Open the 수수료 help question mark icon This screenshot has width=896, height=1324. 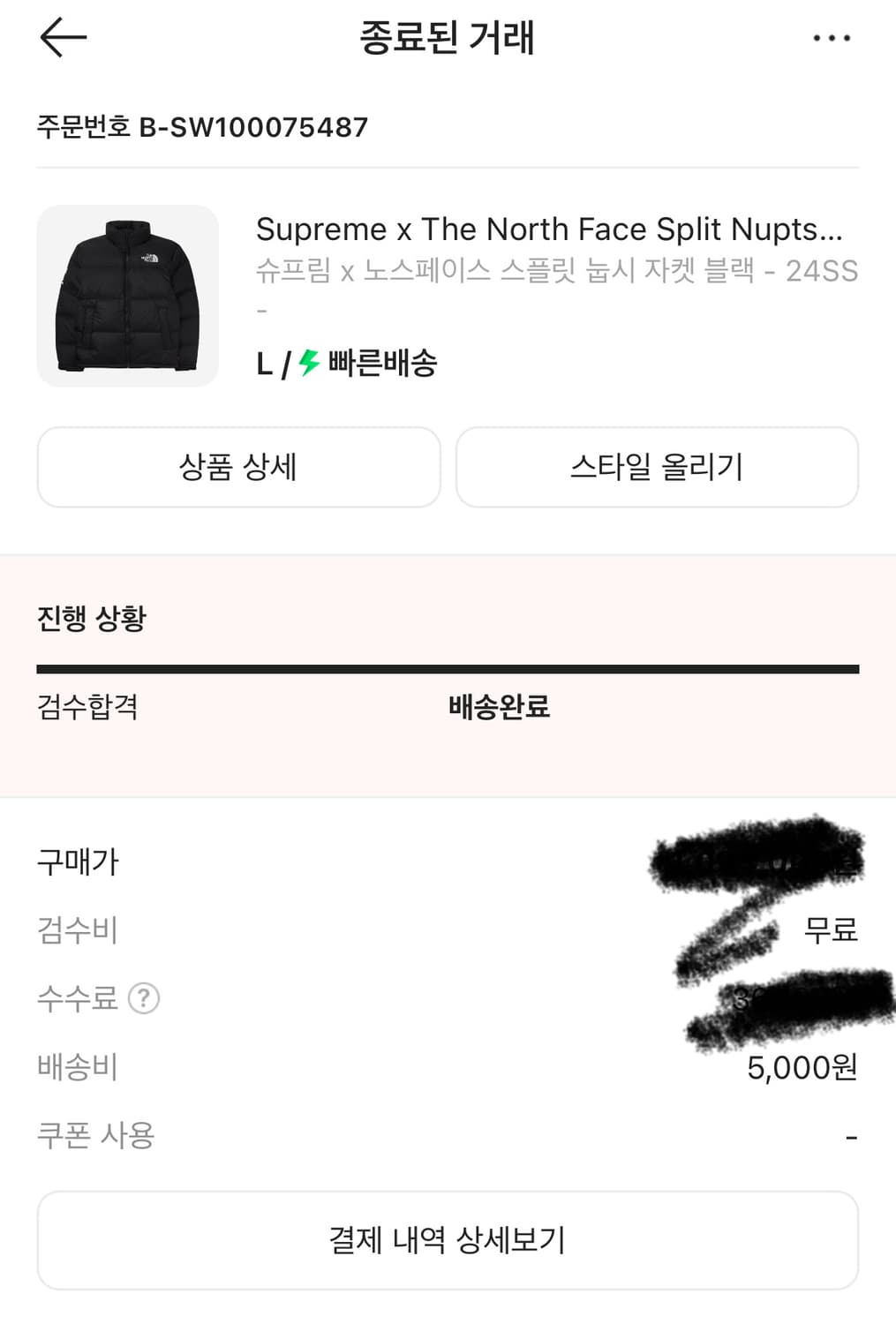click(144, 999)
